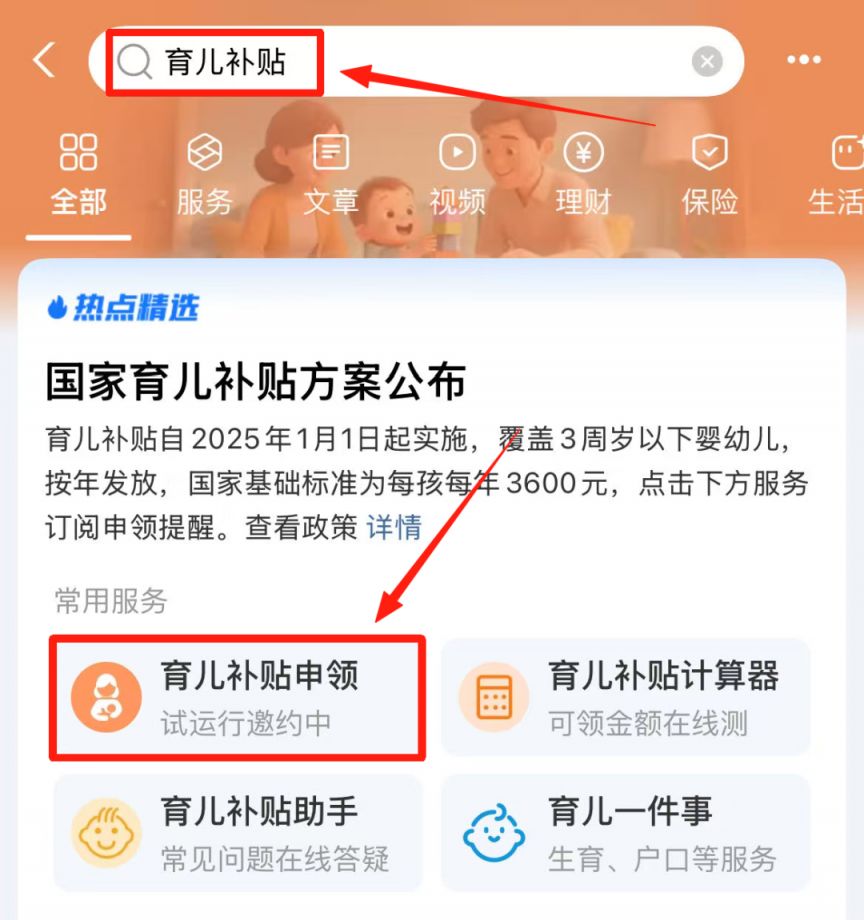Open 育儿补贴申领 service

(x=238, y=697)
